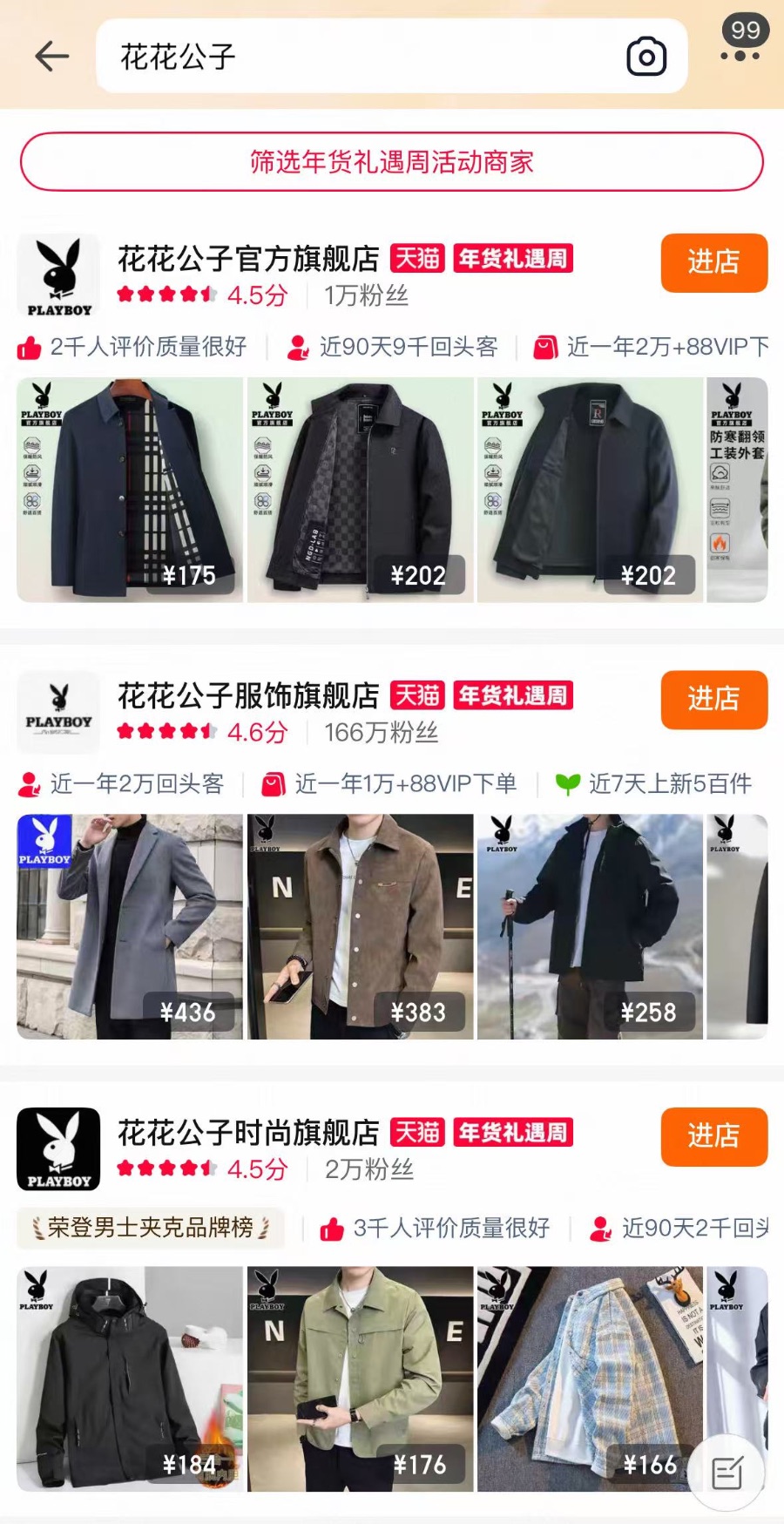Screen dimensions: 784x1524
Task: Tap 进店 button for 花花公子服饰旗舰店
Action: click(713, 701)
